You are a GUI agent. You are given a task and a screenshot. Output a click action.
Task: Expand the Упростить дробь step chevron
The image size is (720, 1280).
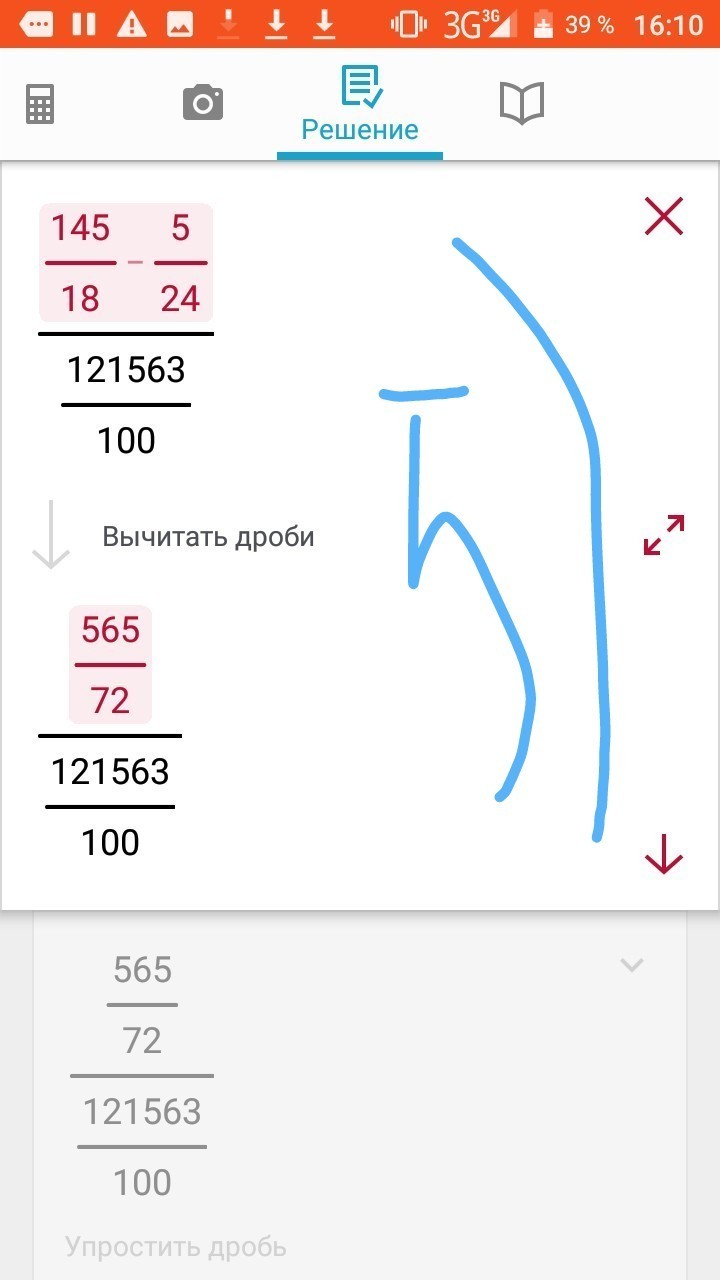coord(631,965)
